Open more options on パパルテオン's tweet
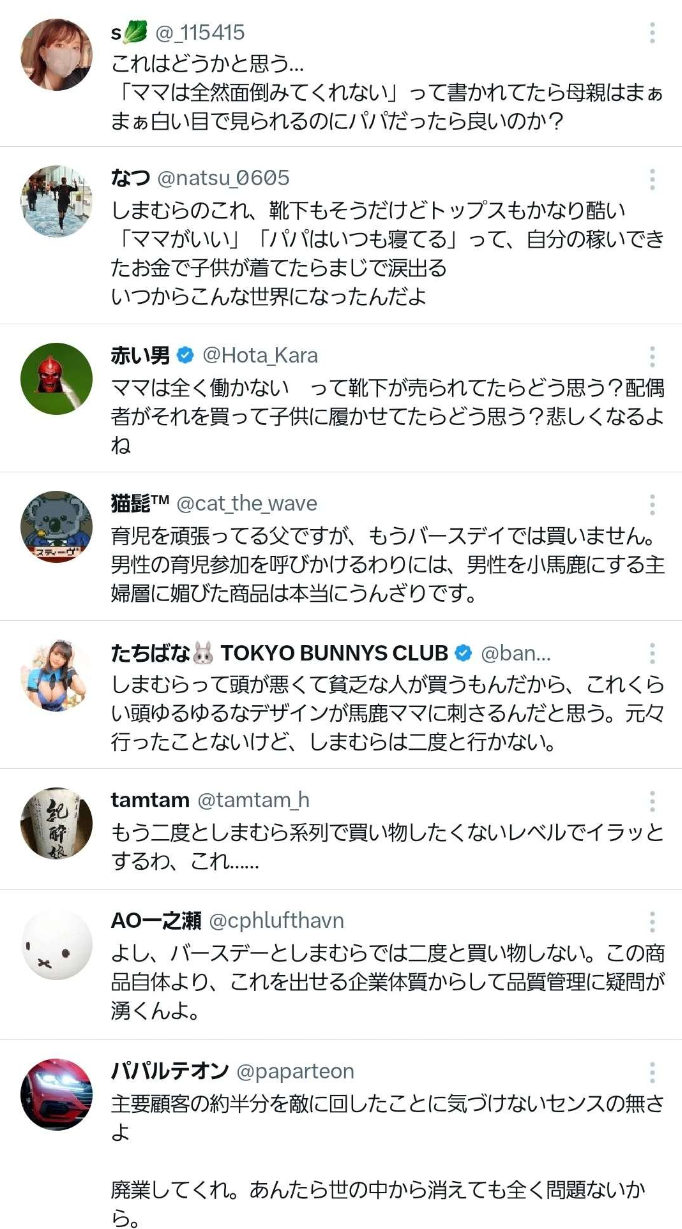Image resolution: width=682 pixels, height=1229 pixels. point(652,1072)
